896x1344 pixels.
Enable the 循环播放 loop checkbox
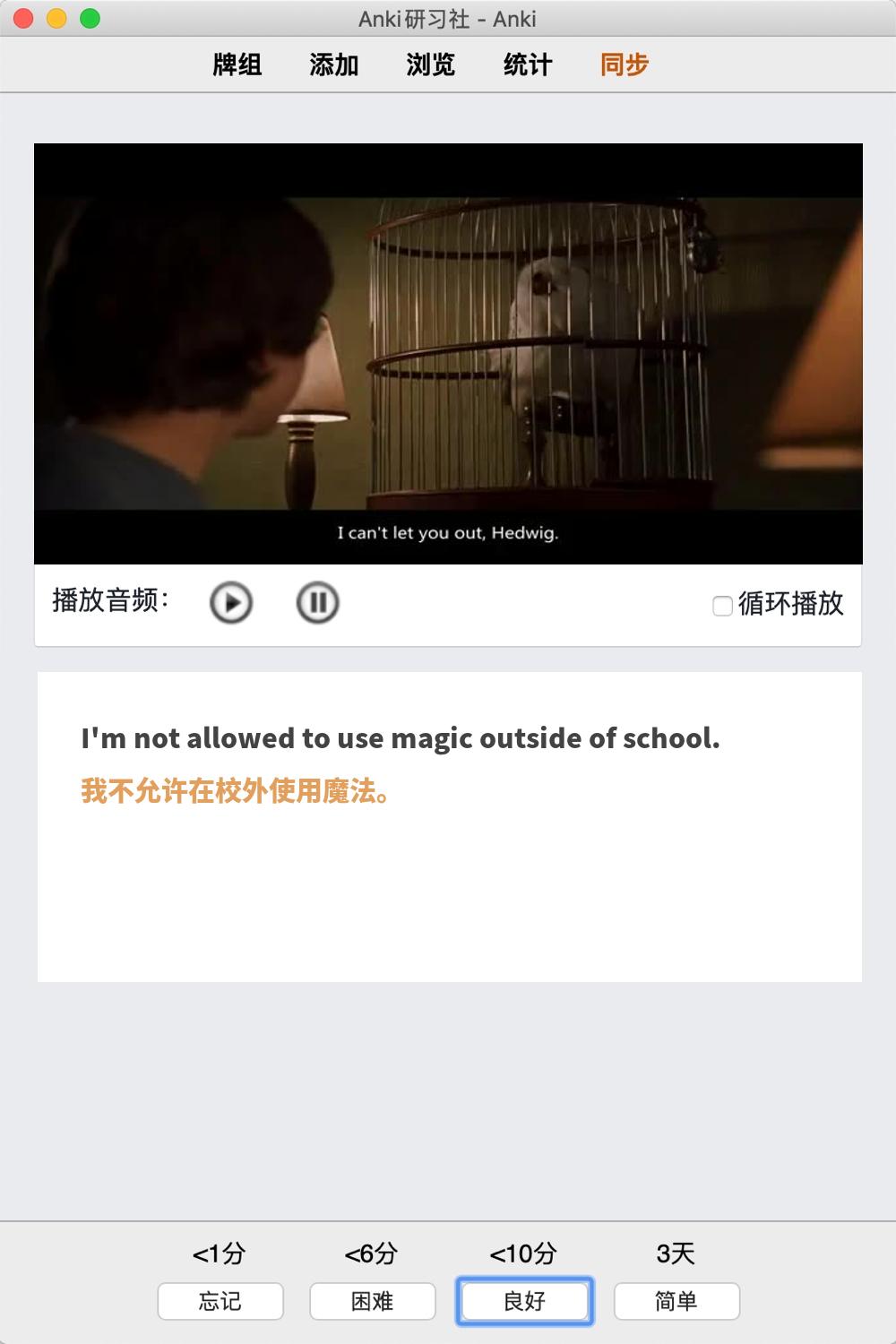click(x=722, y=606)
